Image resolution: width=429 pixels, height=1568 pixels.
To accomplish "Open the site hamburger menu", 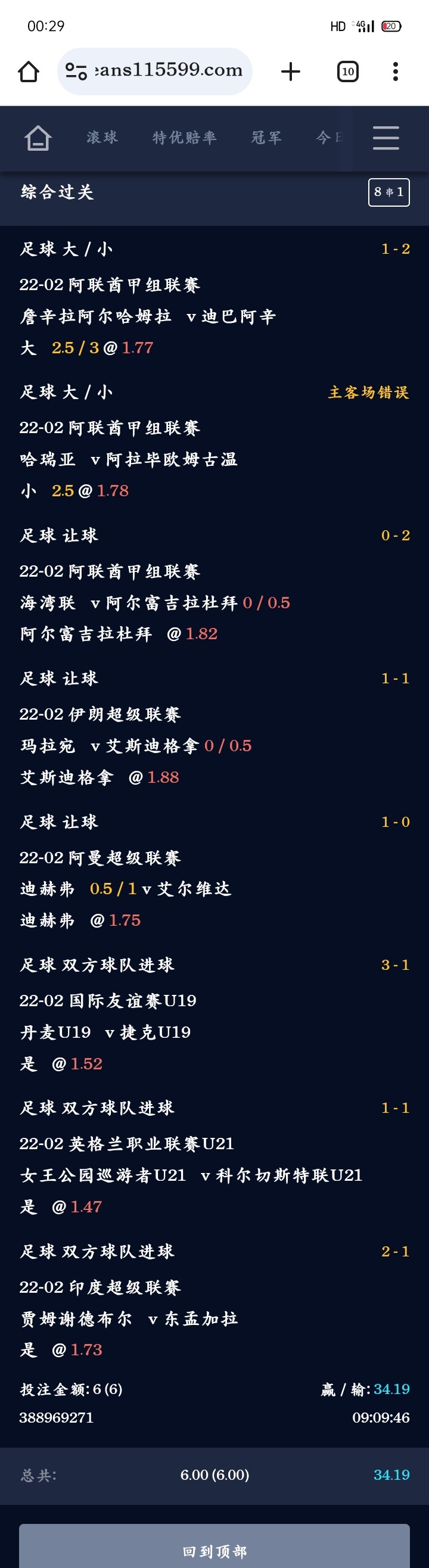I will coord(386,138).
